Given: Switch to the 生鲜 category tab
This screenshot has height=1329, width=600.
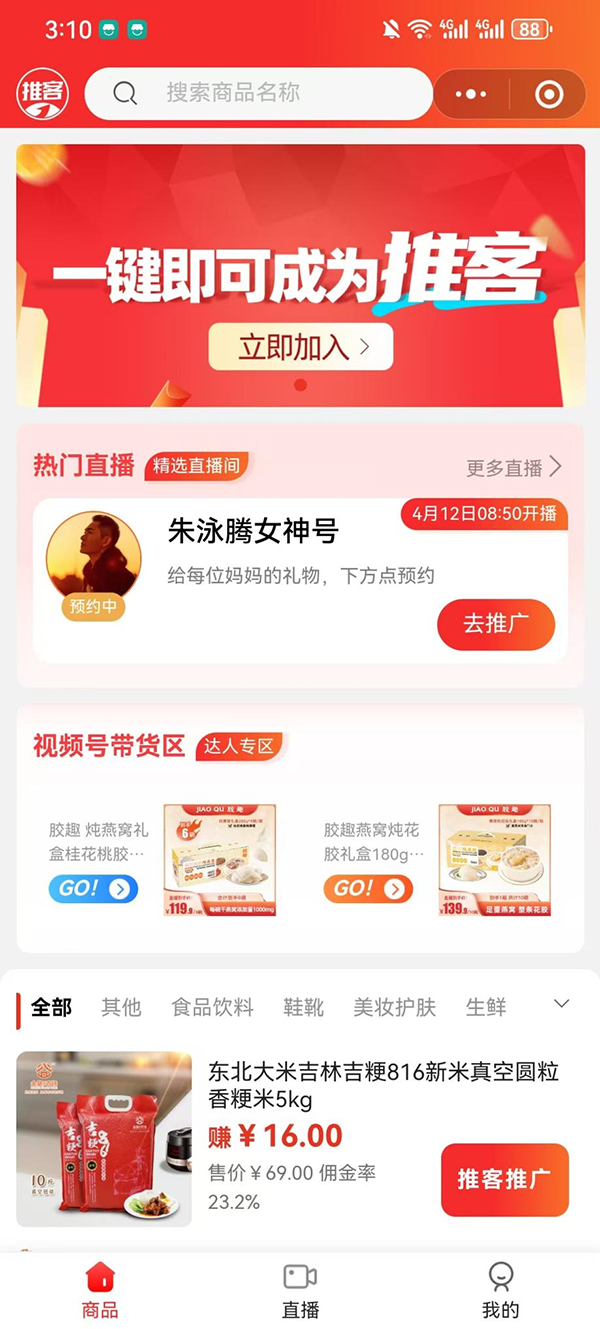Looking at the screenshot, I should 485,1007.
